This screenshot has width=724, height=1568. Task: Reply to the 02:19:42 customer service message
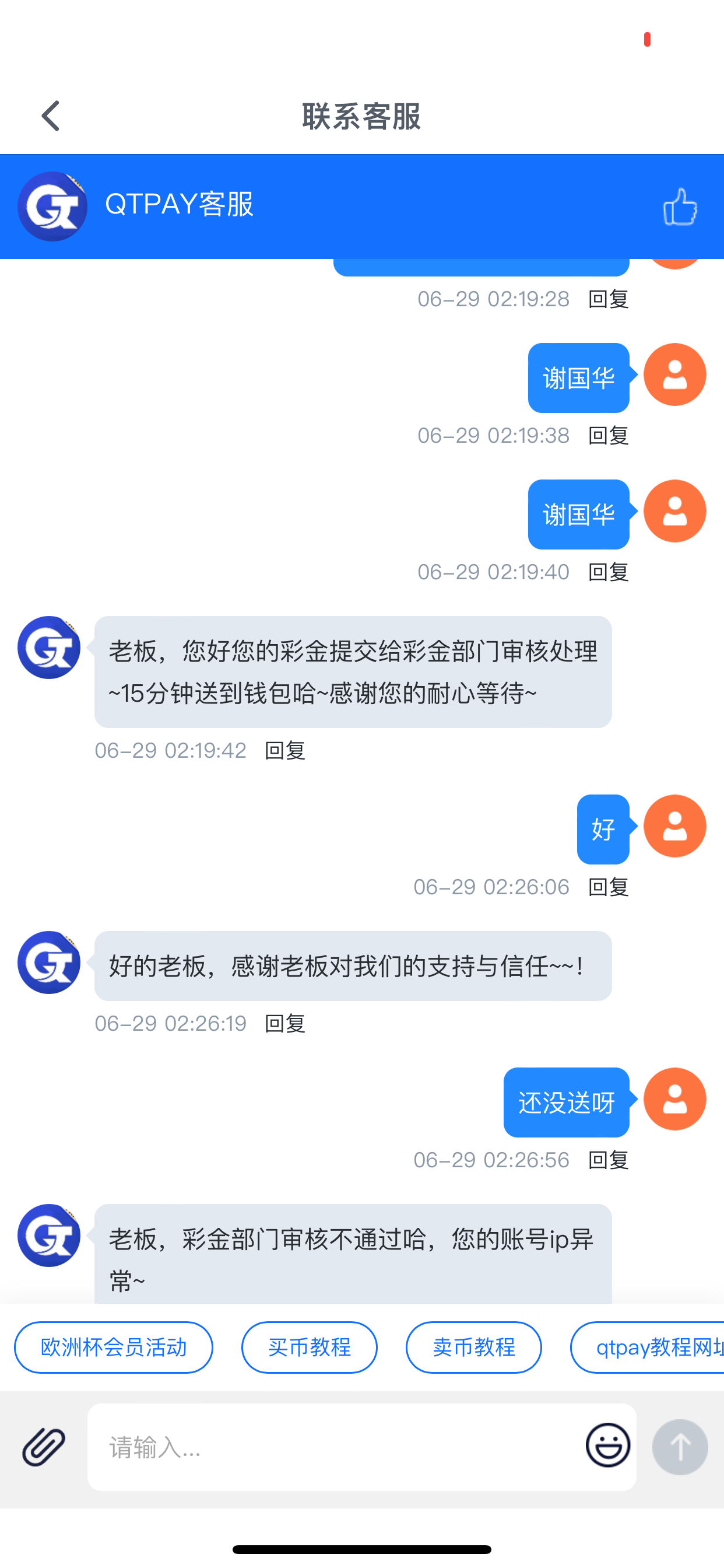284,751
